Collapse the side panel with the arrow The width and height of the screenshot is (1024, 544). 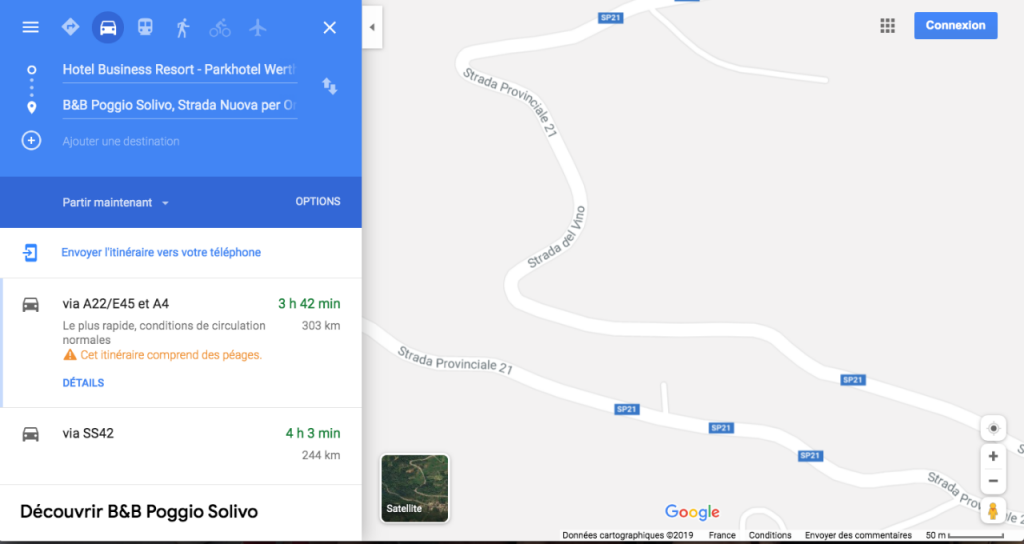(x=372, y=27)
